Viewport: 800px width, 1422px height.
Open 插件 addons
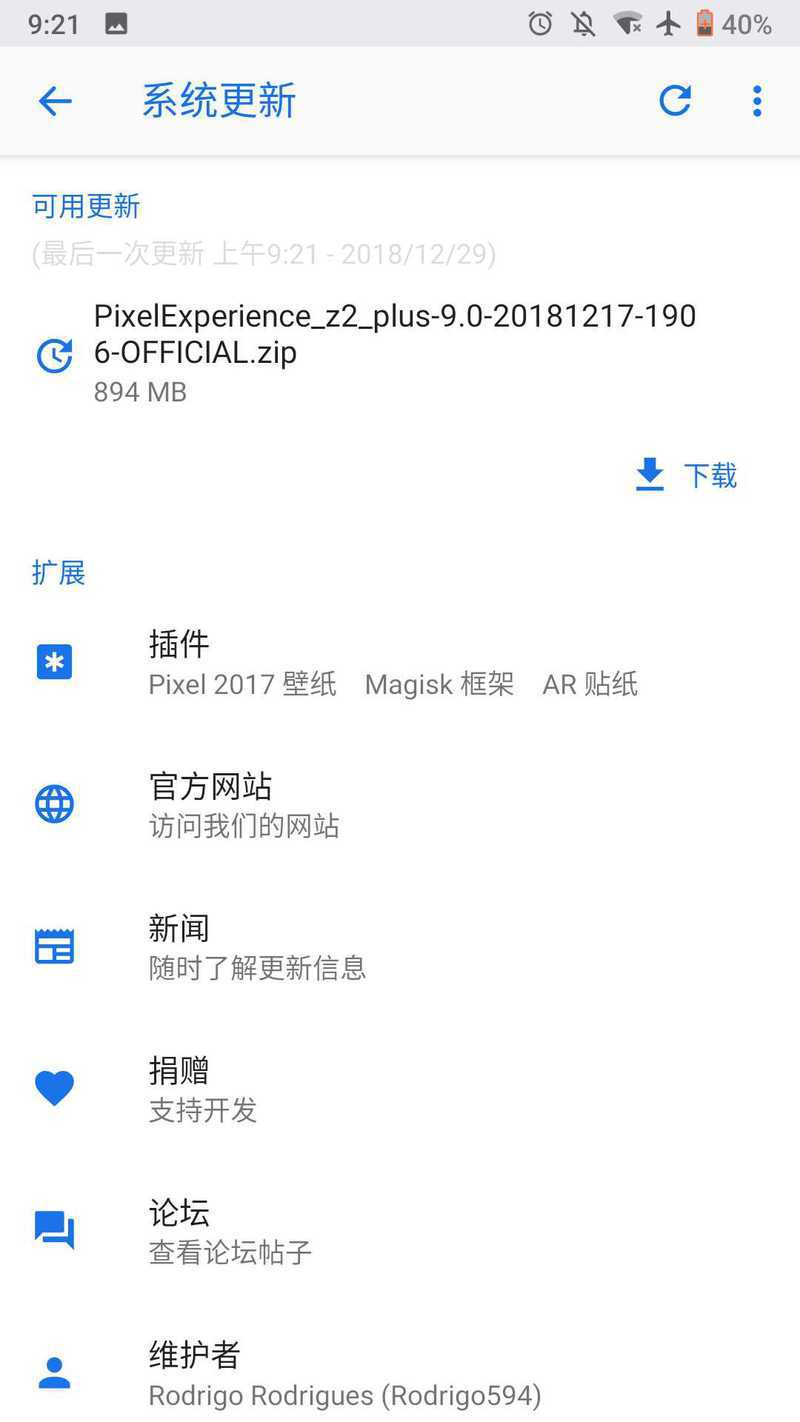pos(400,662)
